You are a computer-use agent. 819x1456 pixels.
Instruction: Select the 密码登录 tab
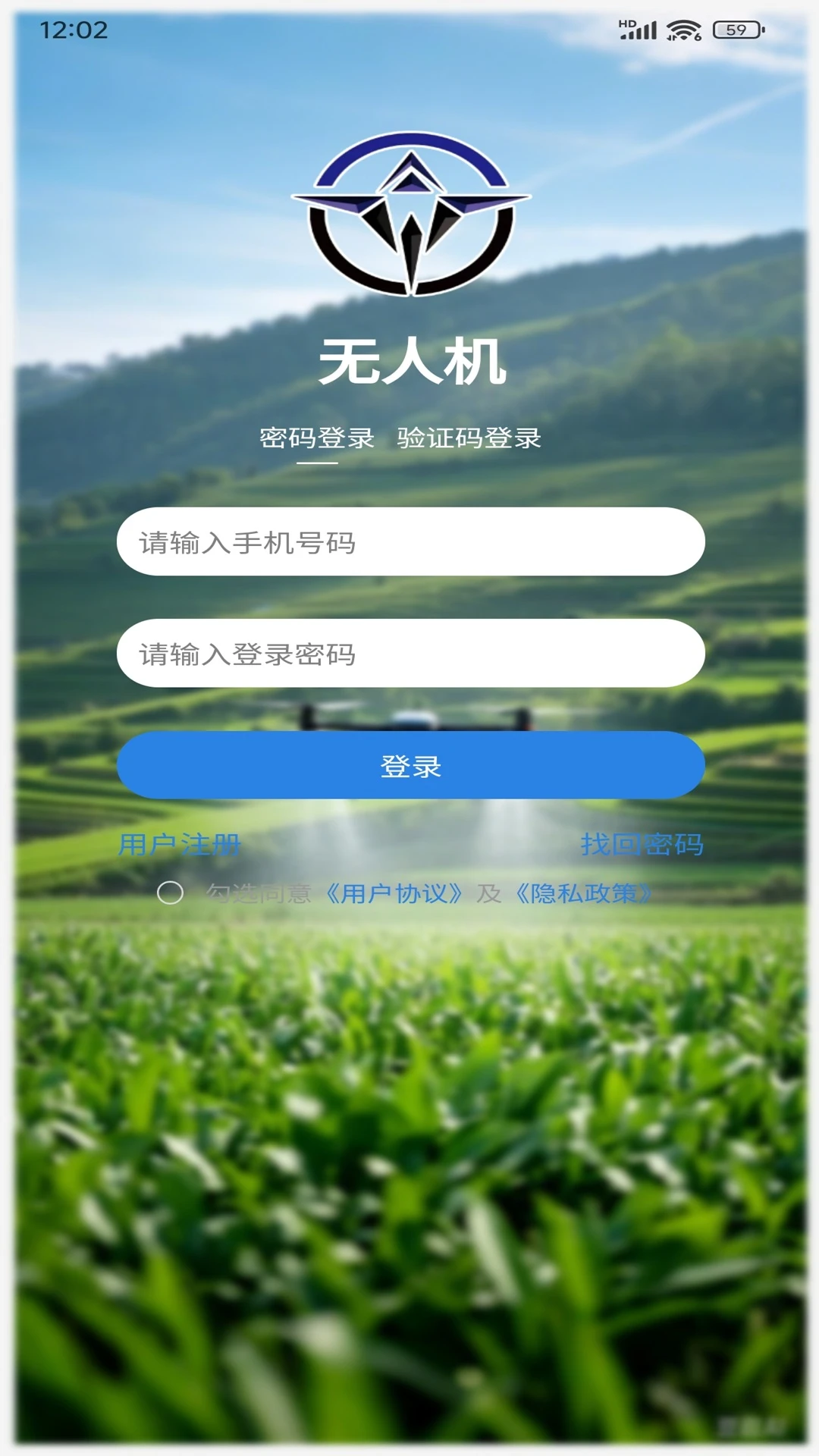[x=316, y=437]
